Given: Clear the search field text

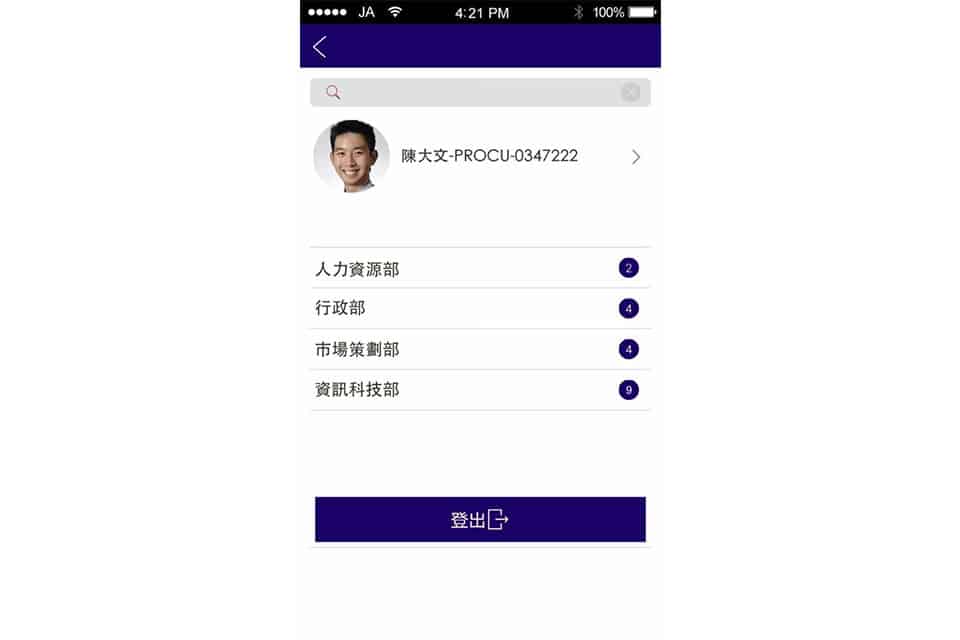Looking at the screenshot, I should [x=631, y=93].
